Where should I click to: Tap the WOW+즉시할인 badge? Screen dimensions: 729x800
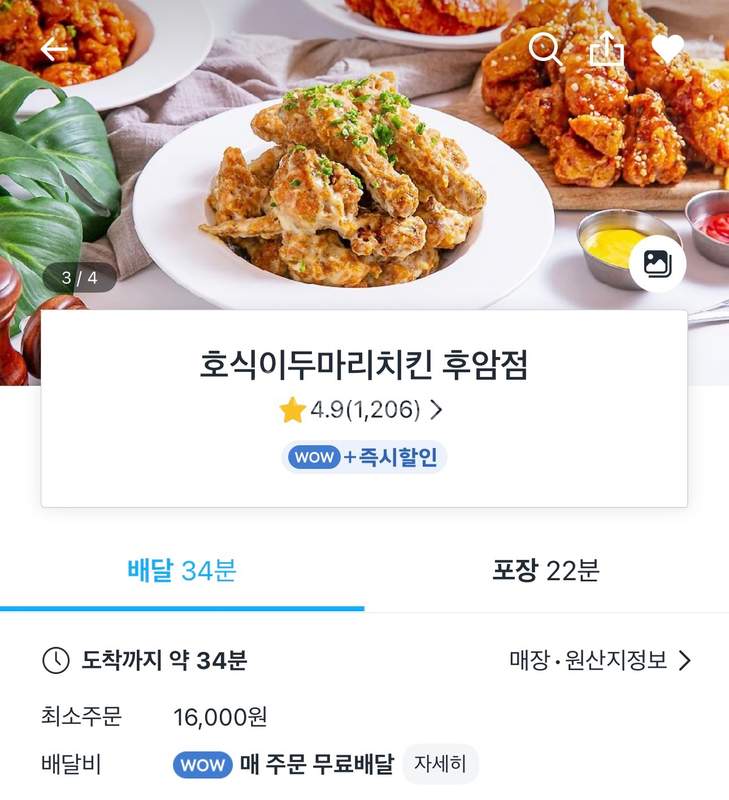(x=364, y=458)
